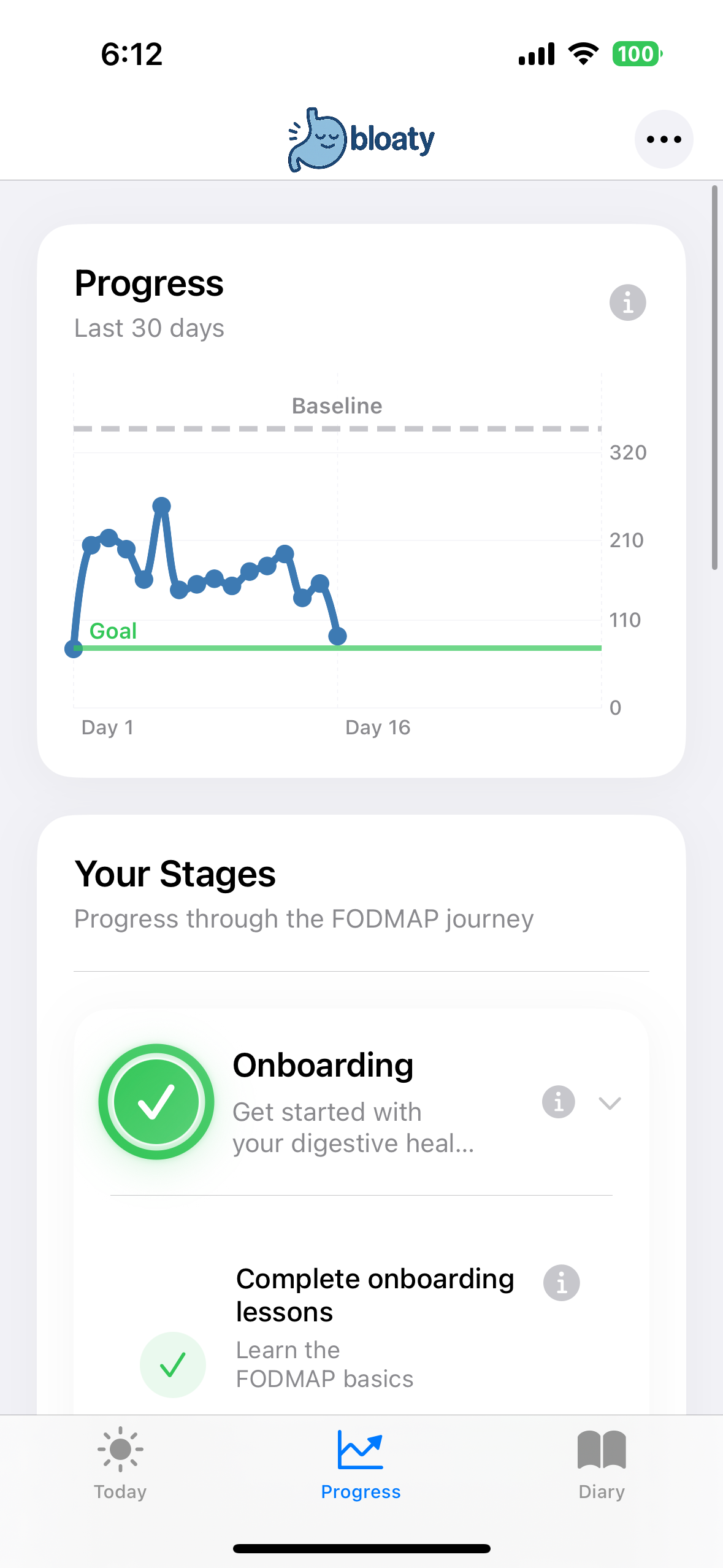Tap the highest data point on the chart
Viewport: 723px width, 1568px height.
click(x=162, y=505)
